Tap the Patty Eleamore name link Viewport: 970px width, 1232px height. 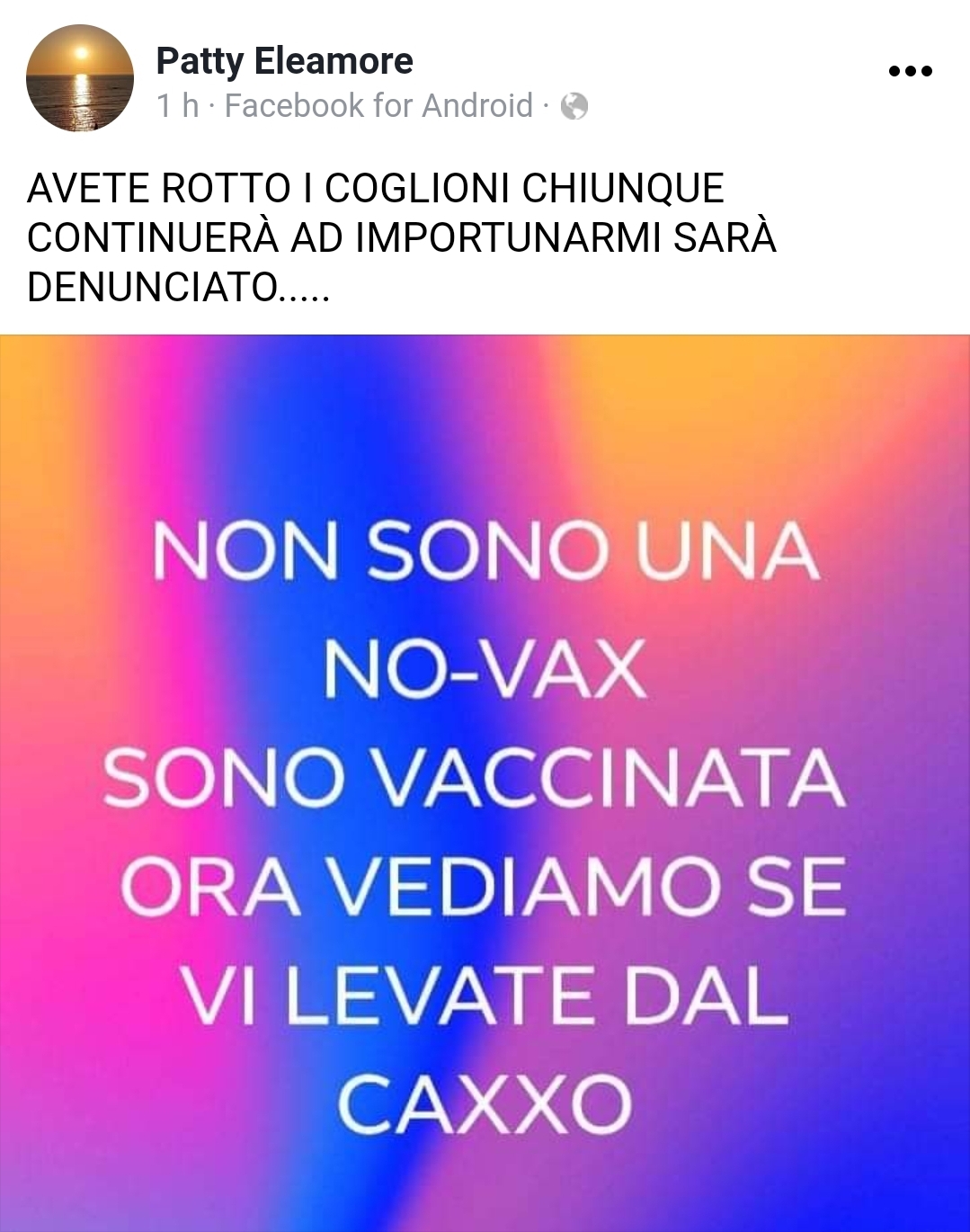(284, 61)
